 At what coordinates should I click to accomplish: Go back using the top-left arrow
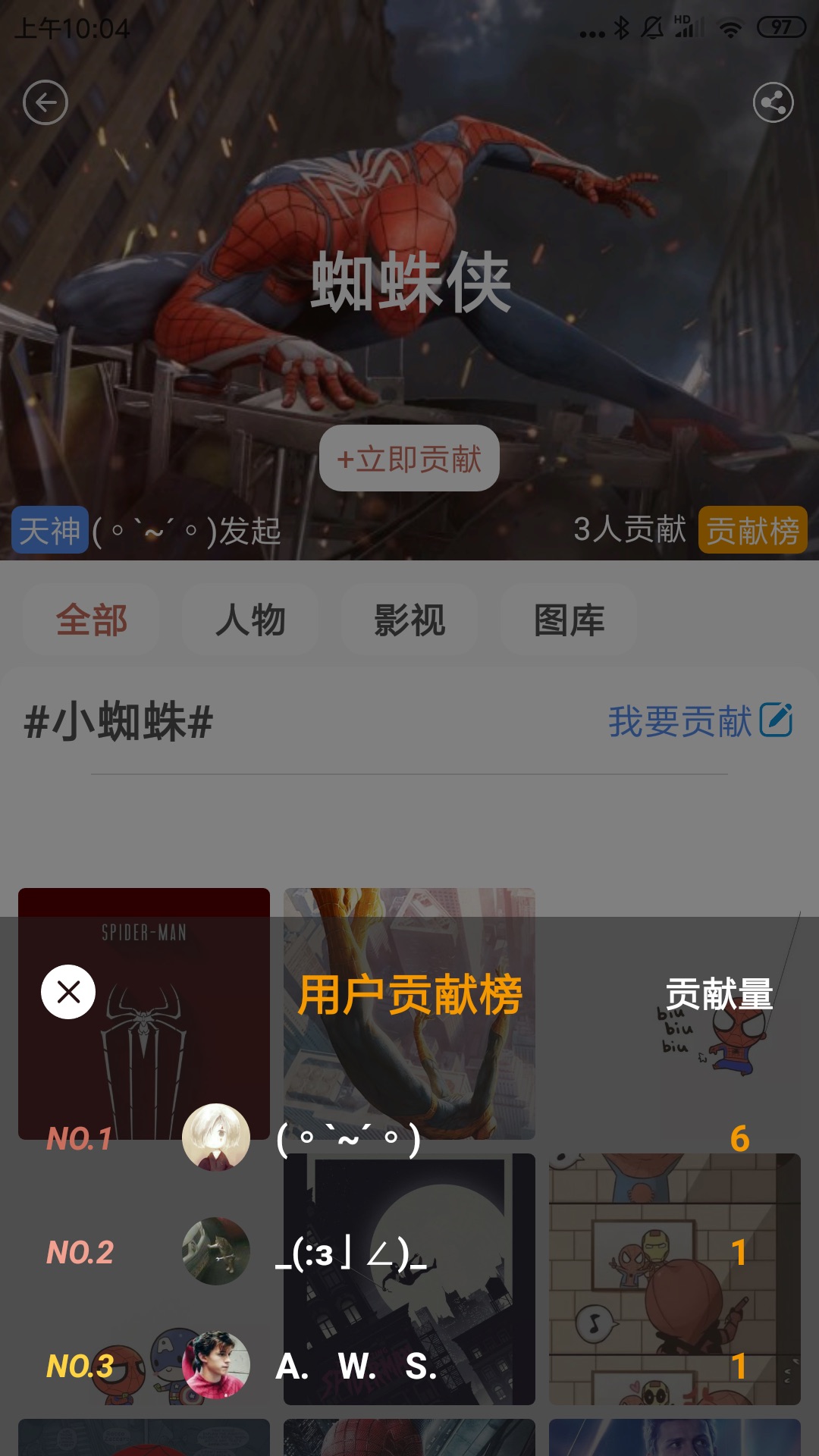[x=45, y=102]
